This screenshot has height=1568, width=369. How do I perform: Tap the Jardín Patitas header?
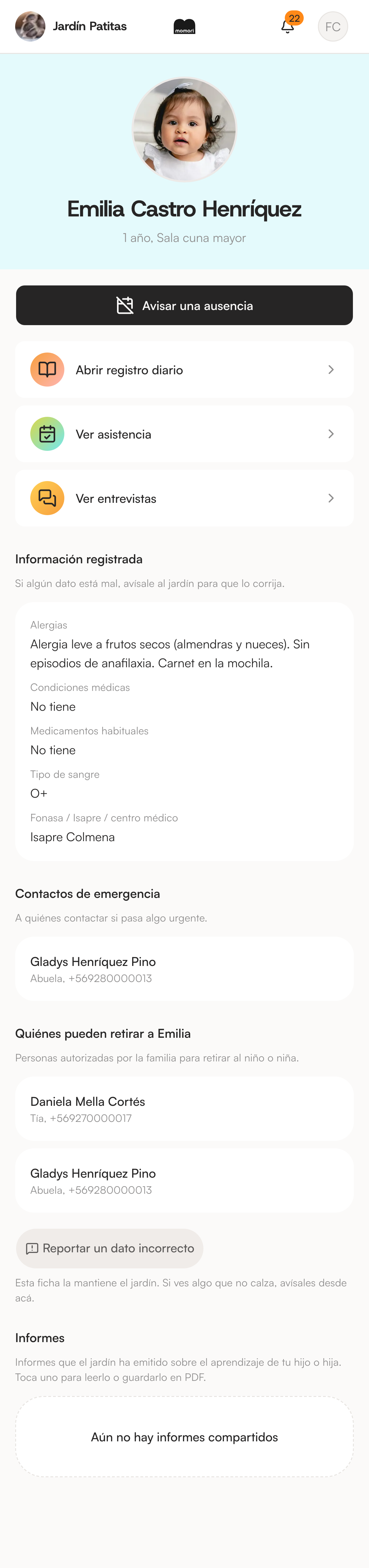(x=71, y=26)
